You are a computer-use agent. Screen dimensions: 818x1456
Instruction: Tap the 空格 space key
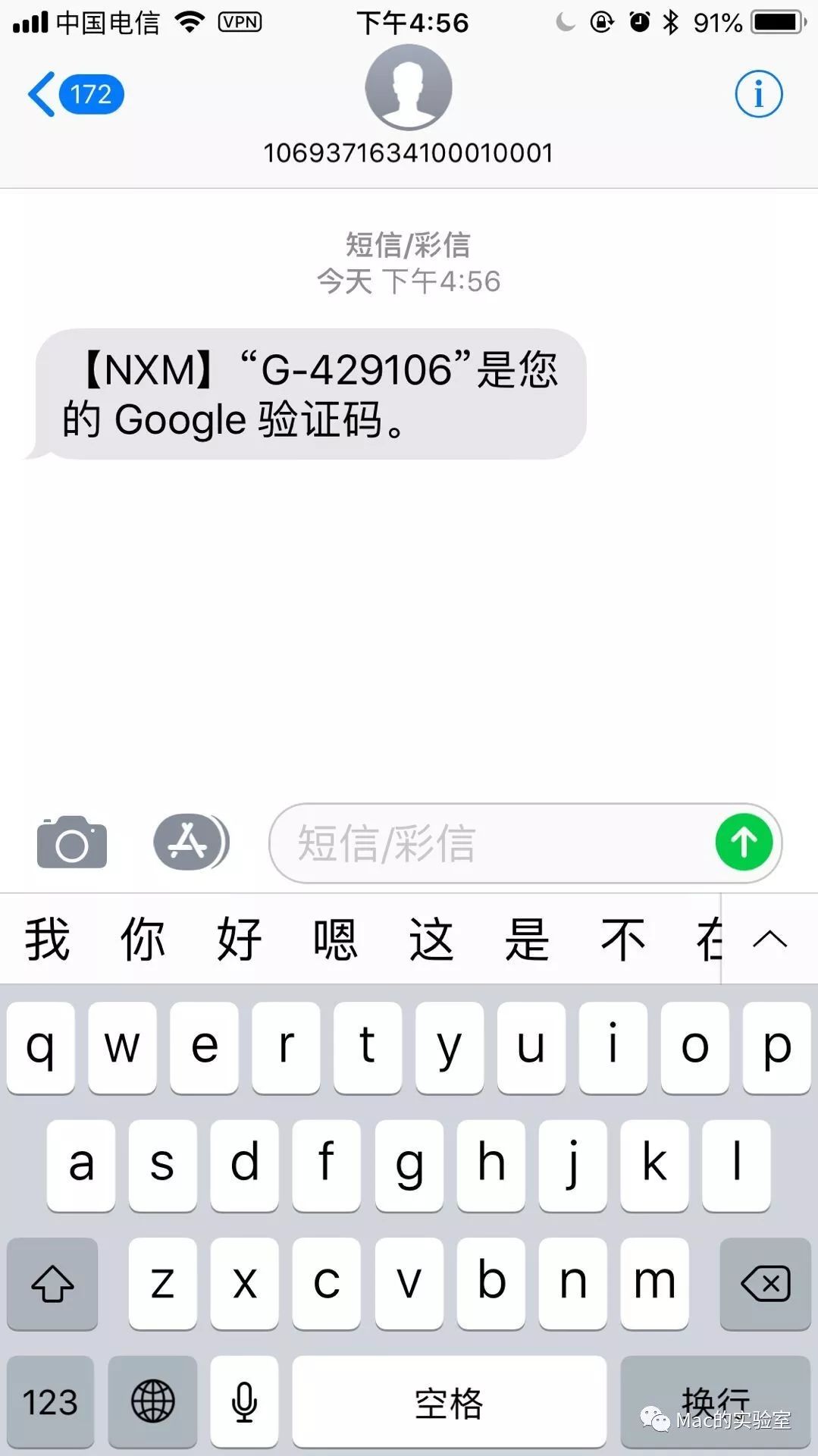(449, 1401)
